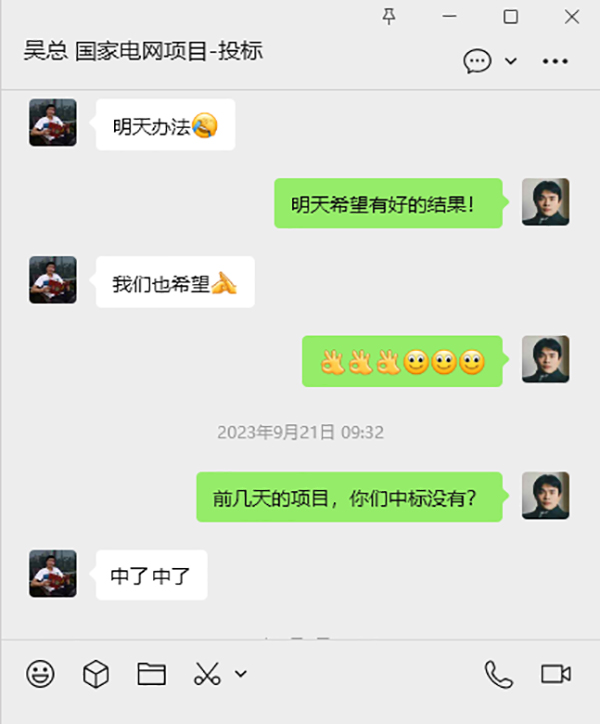Open the three-dots chat info menu
The width and height of the screenshot is (600, 724).
click(555, 61)
